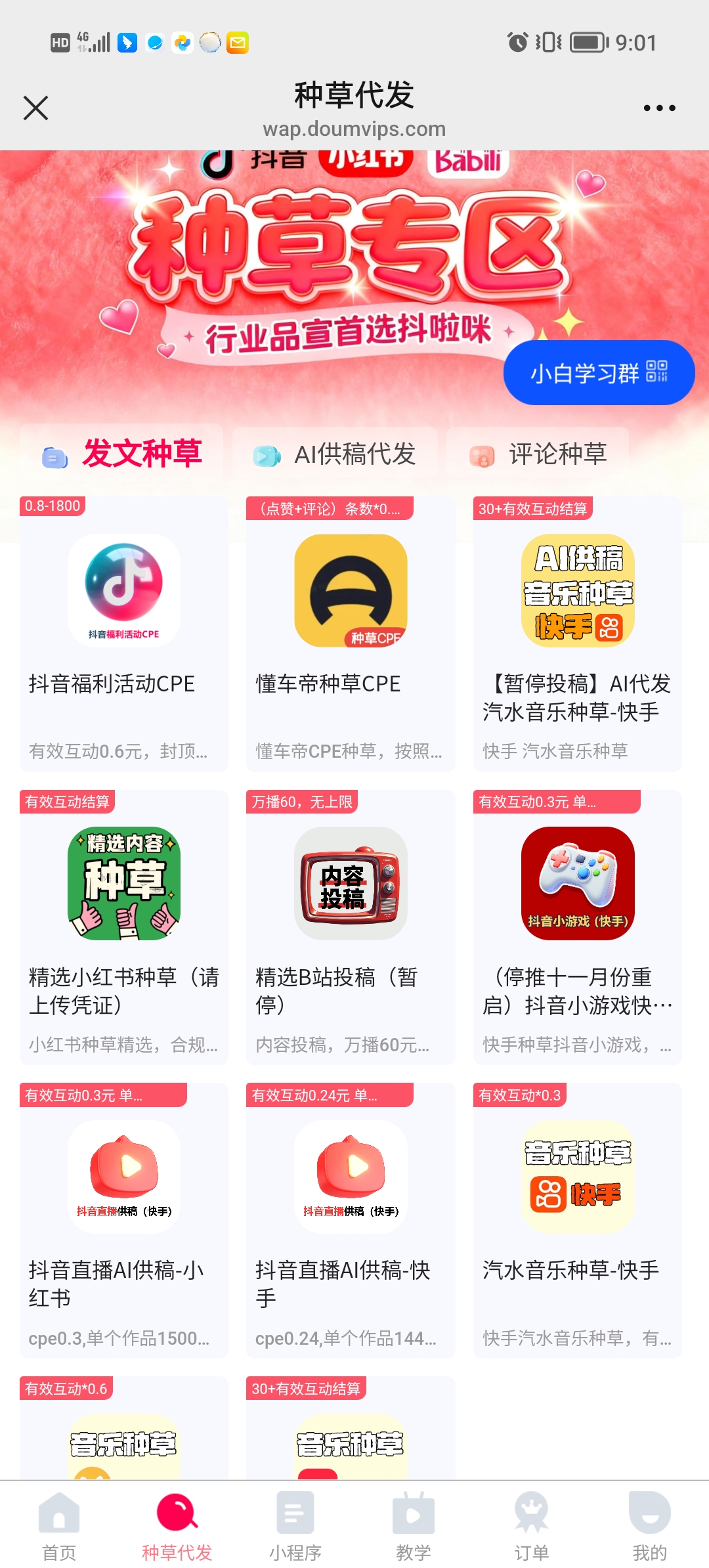Open the 精选小红书种草 card

(x=124, y=926)
